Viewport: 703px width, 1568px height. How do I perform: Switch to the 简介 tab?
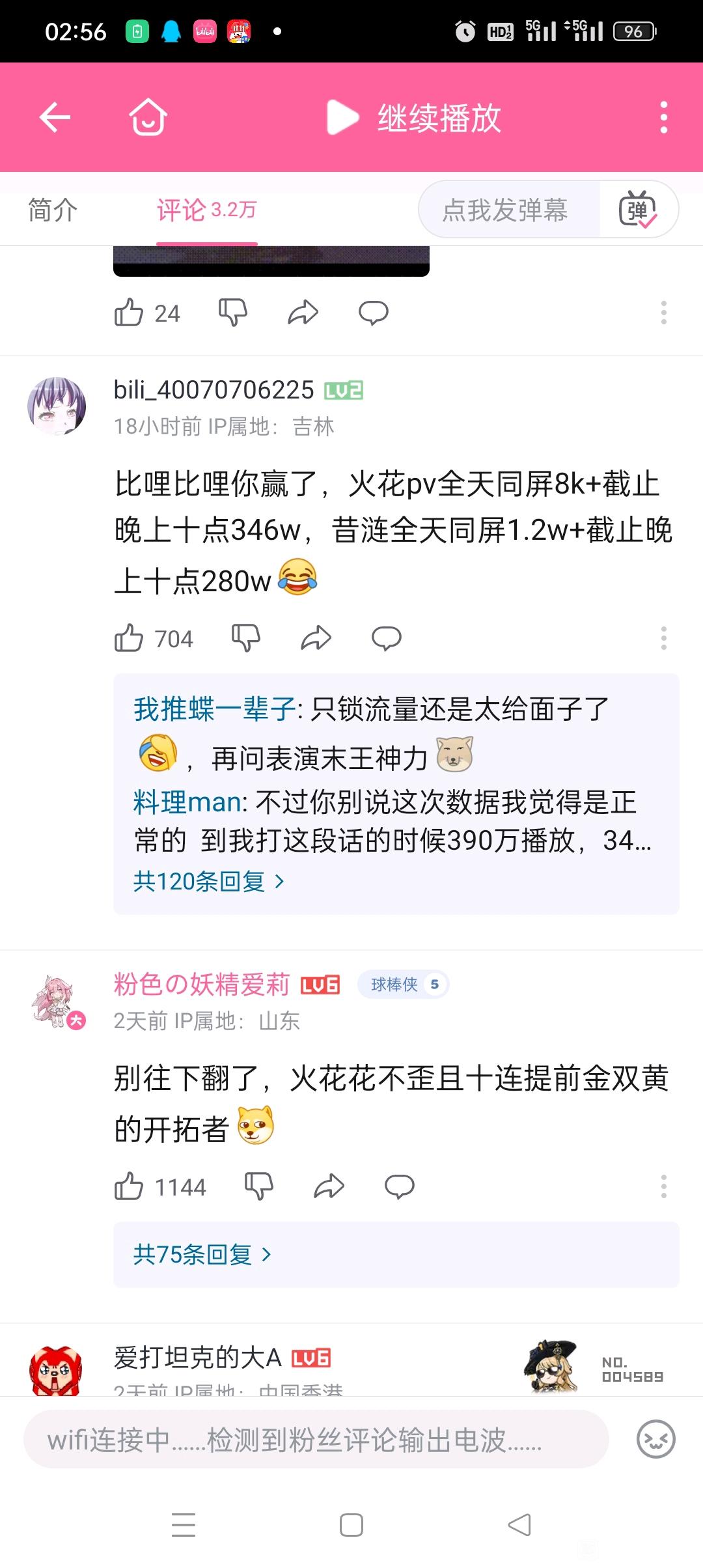pyautogui.click(x=53, y=210)
